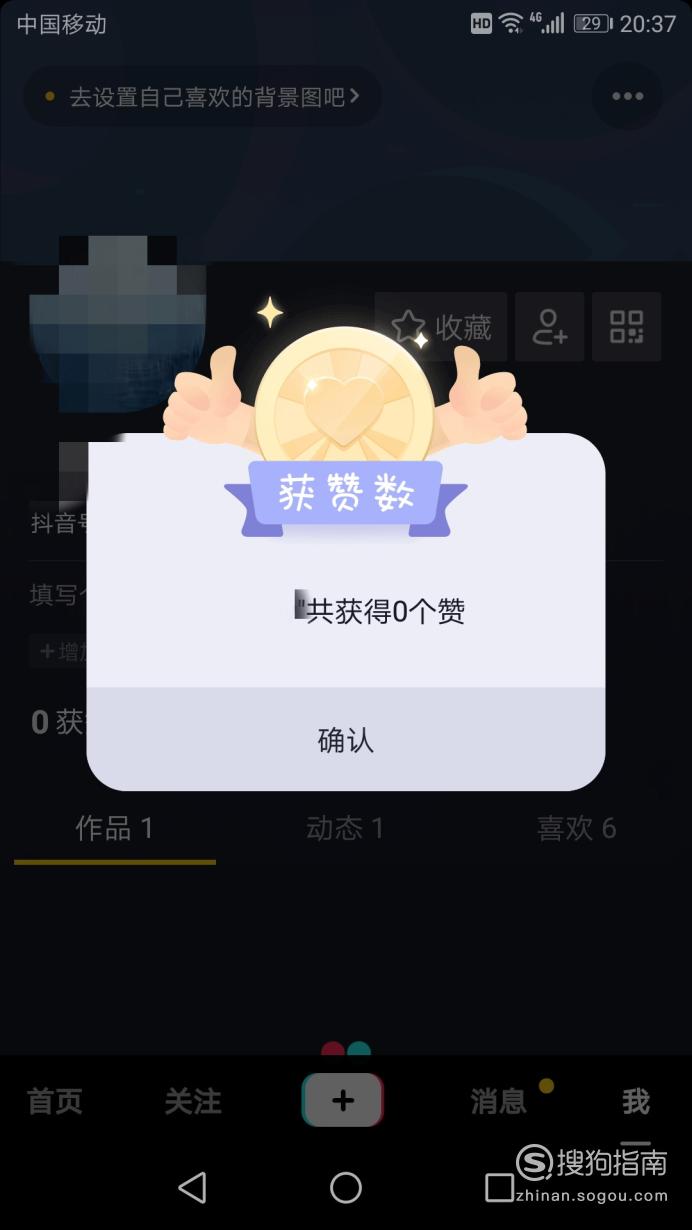The width and height of the screenshot is (692, 1230).
Task: Show the profile QR code
Action: point(626,327)
